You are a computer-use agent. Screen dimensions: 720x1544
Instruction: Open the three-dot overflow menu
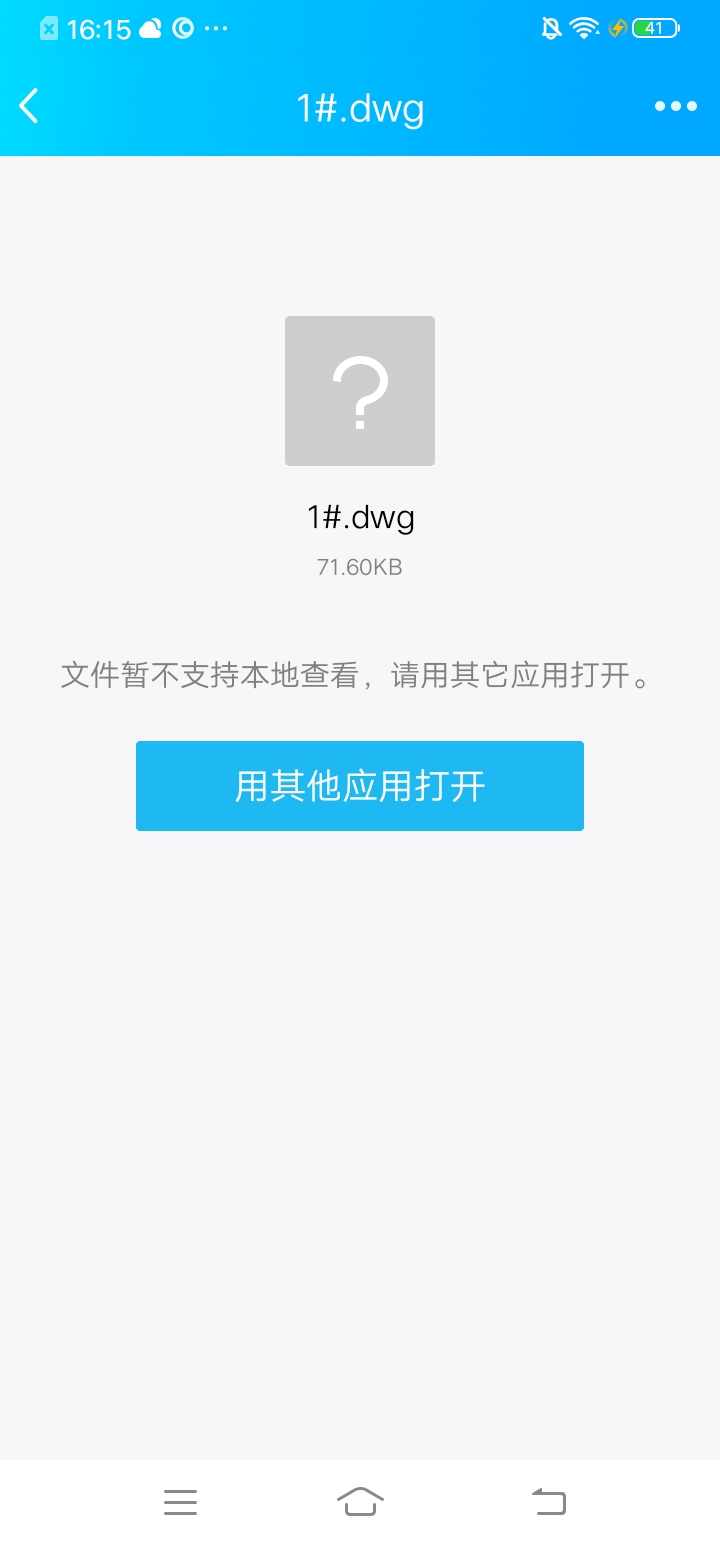tap(676, 106)
